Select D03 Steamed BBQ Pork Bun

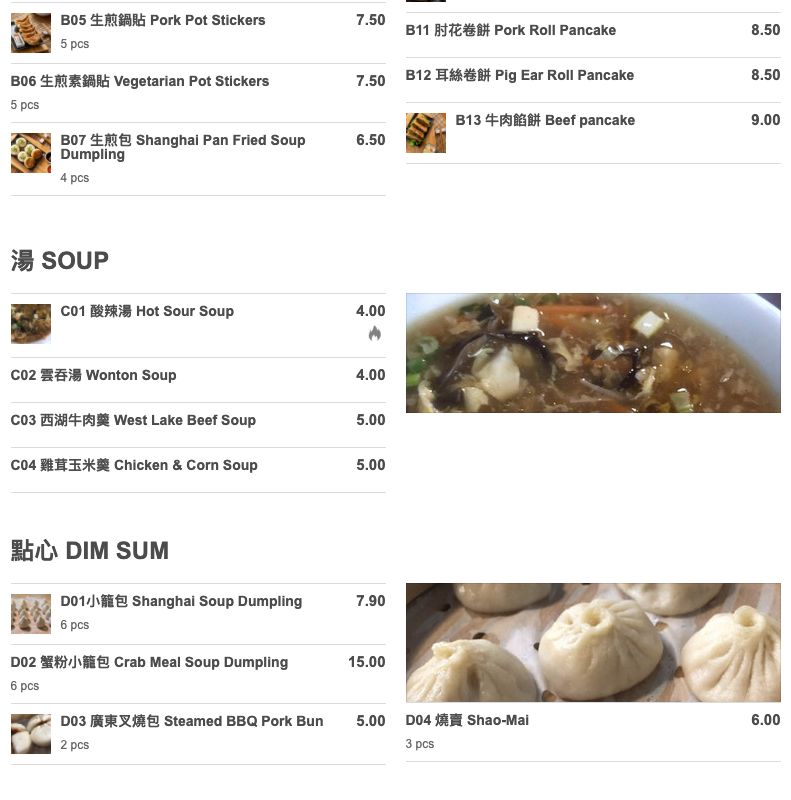[x=192, y=721]
